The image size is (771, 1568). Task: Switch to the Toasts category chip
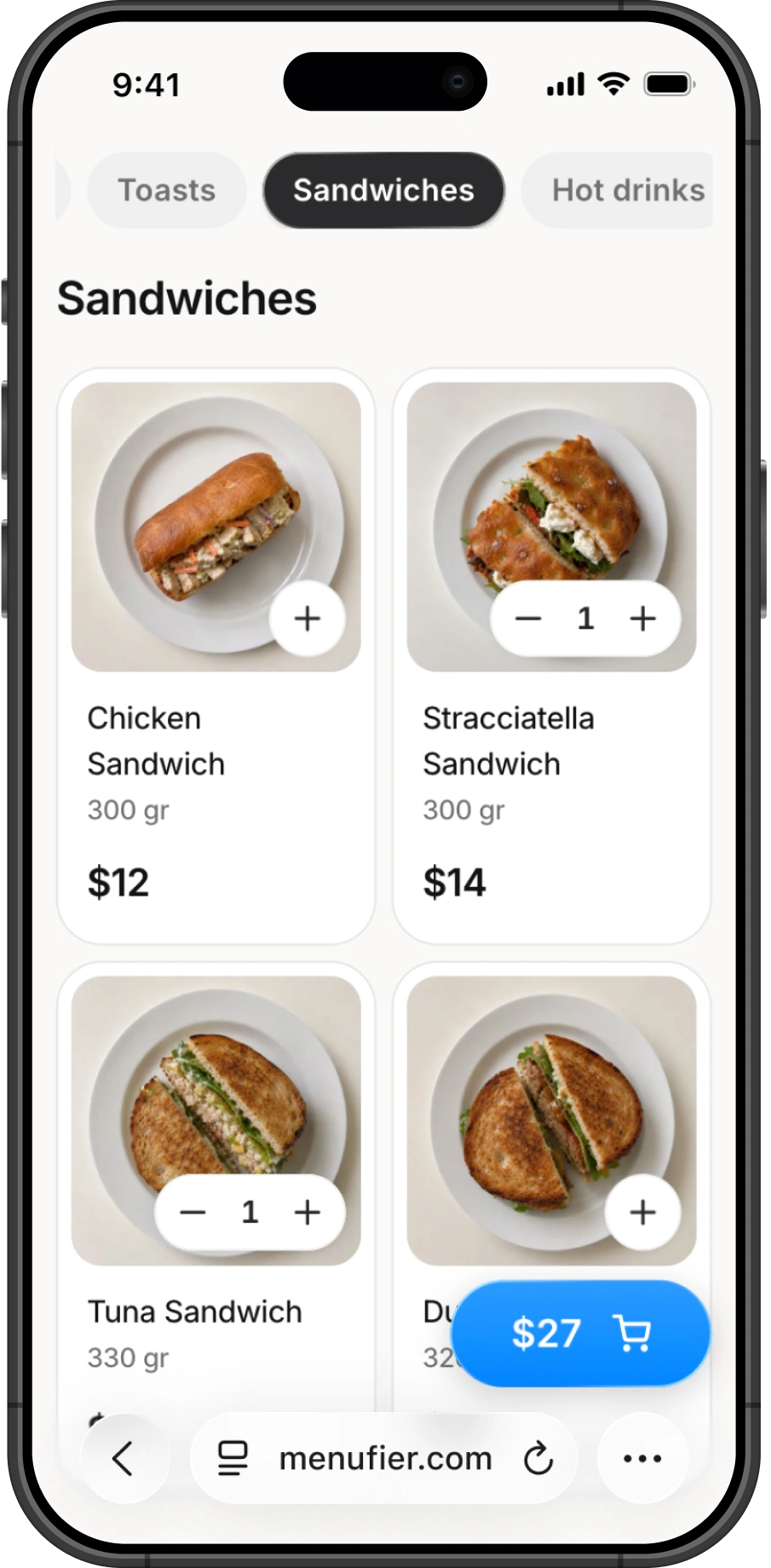(166, 190)
